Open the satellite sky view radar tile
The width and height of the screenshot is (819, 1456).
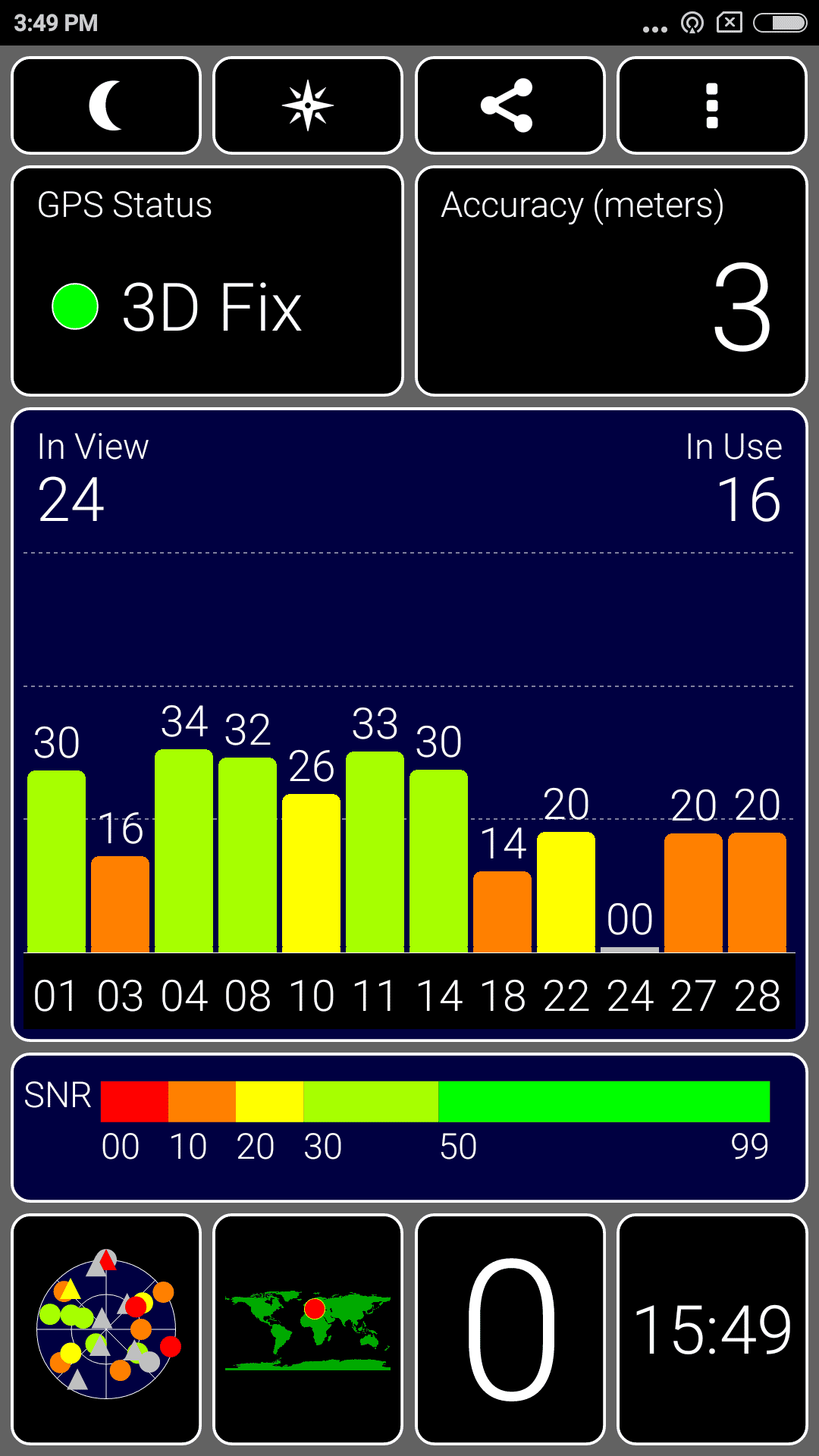[106, 1329]
